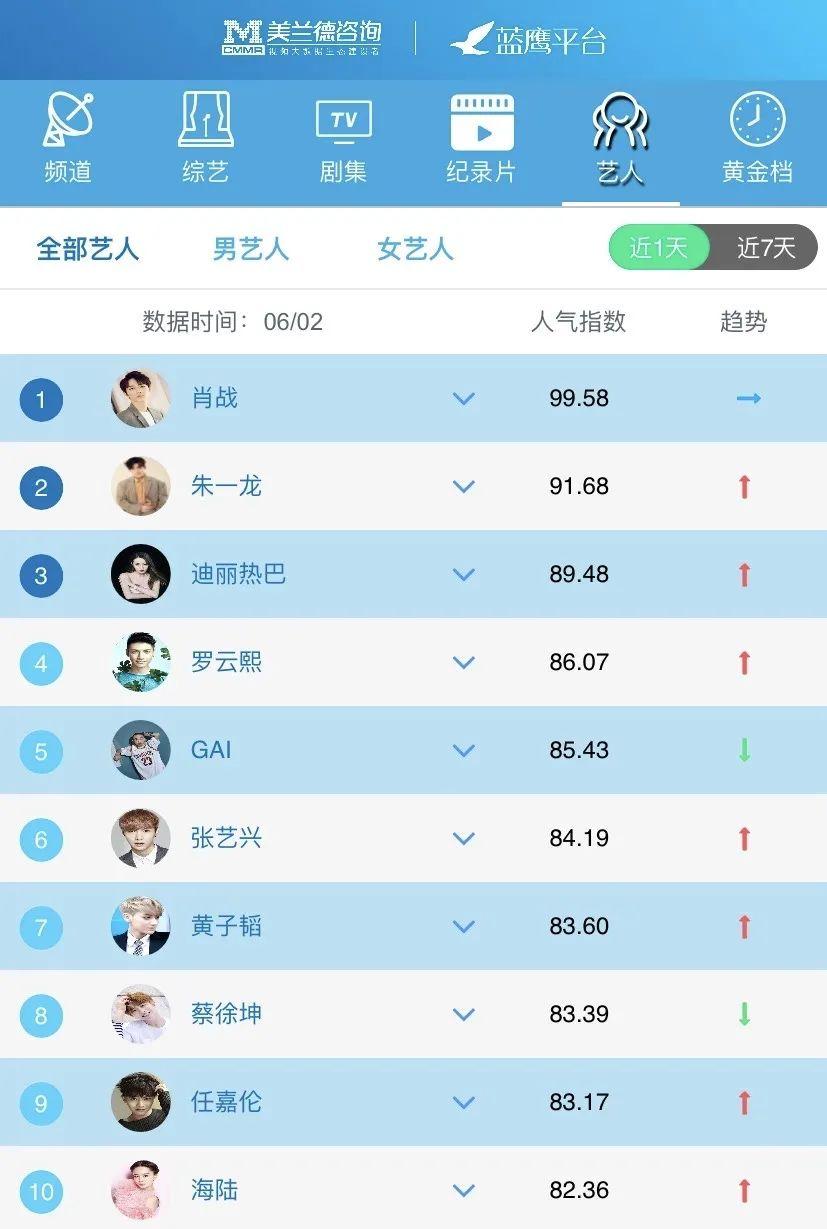827x1229 pixels.
Task: Open the 综艺 variety shows section
Action: (x=203, y=135)
